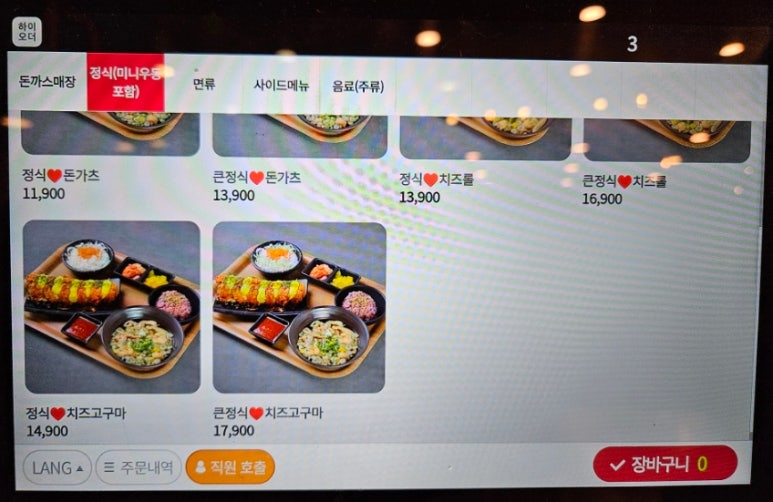
Task: Open the 음료(주류) tab
Action: pyautogui.click(x=358, y=86)
